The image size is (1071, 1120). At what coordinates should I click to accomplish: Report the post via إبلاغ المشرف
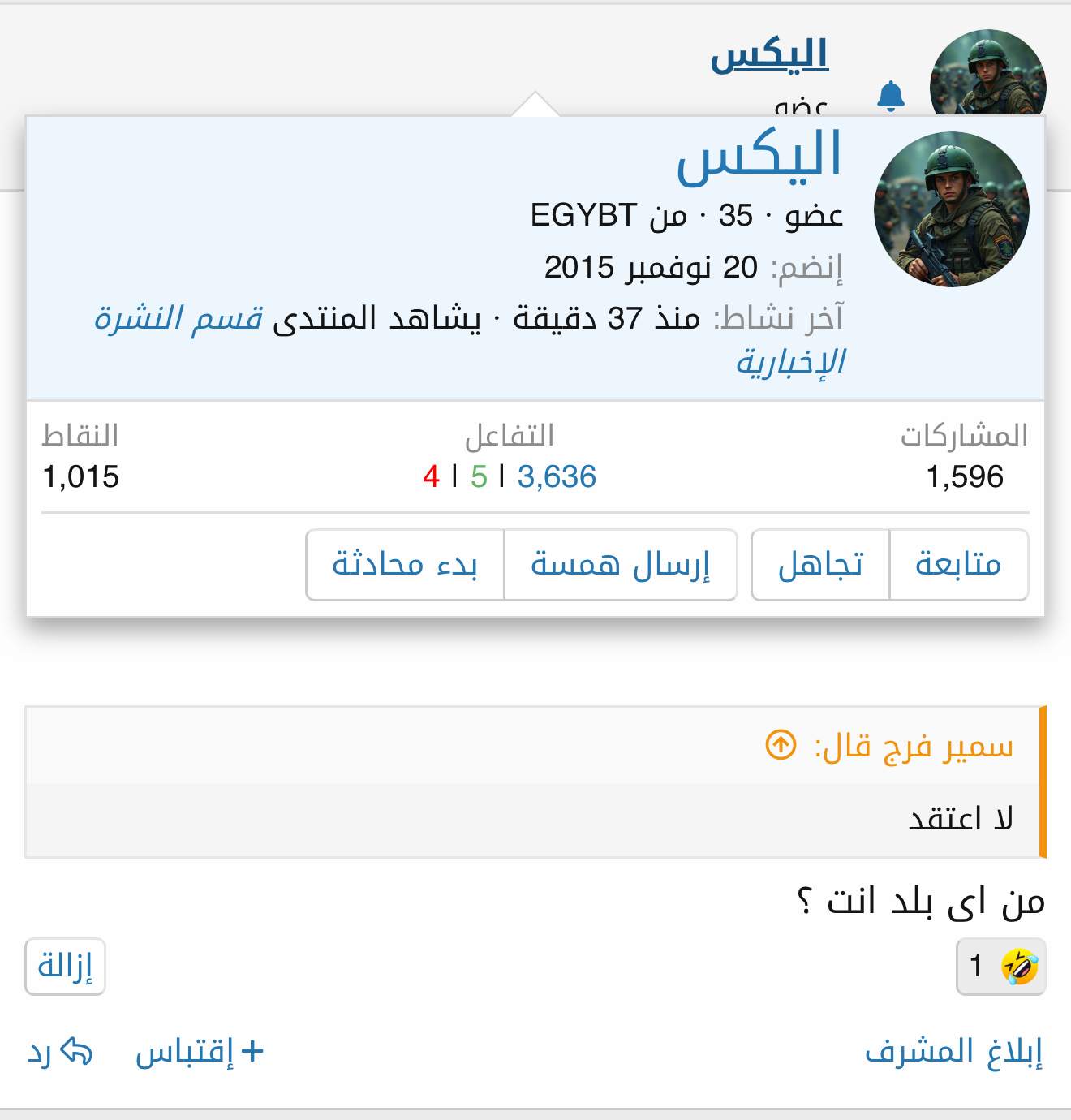coord(953,1052)
